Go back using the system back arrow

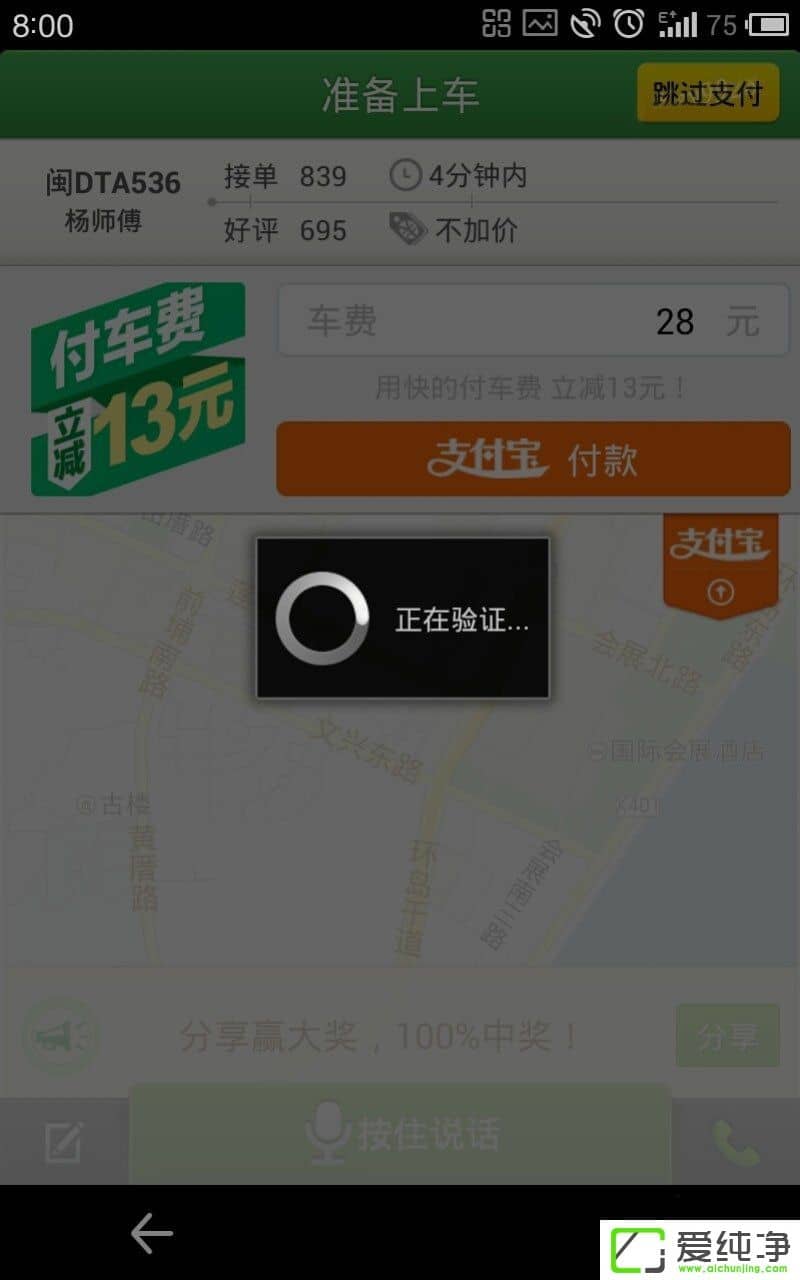[152, 1234]
